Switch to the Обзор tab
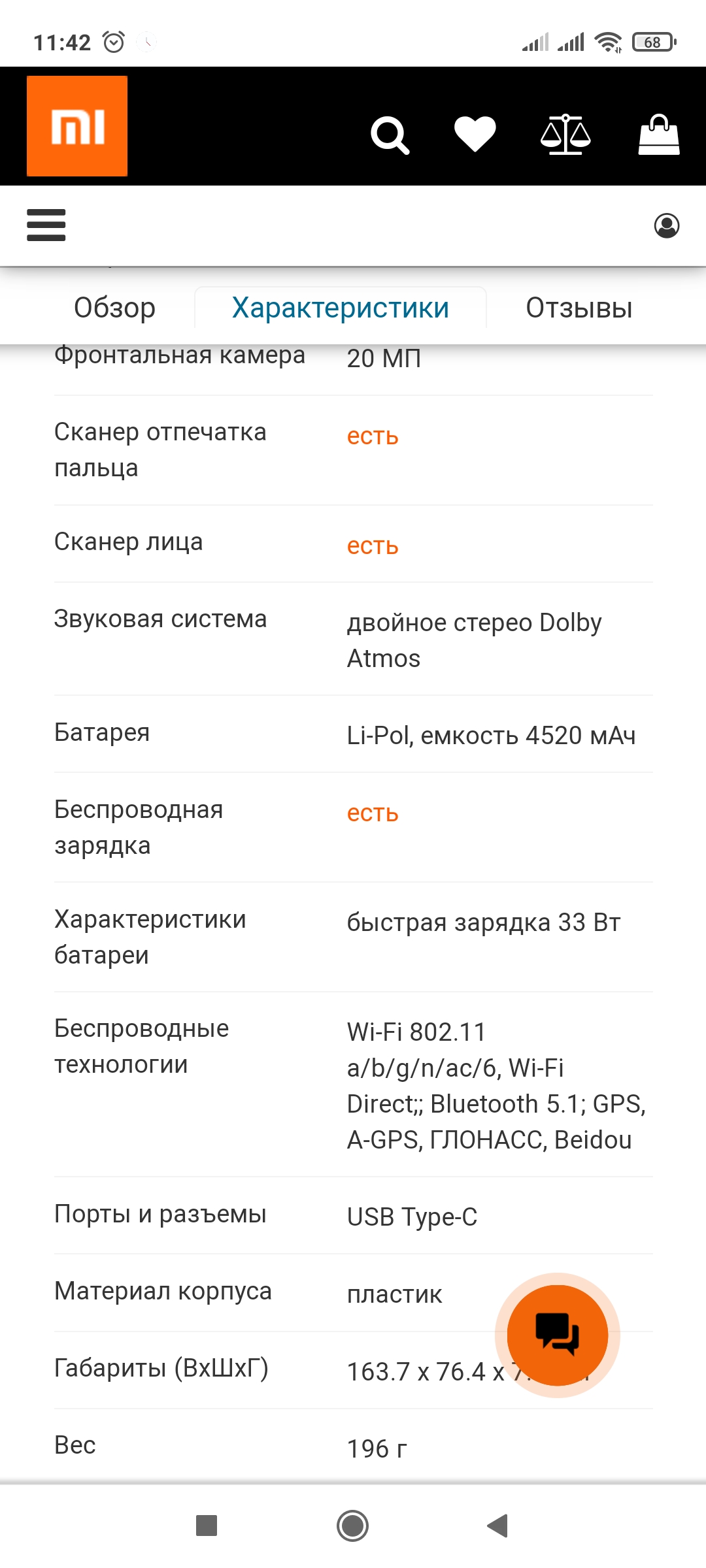 tap(114, 308)
